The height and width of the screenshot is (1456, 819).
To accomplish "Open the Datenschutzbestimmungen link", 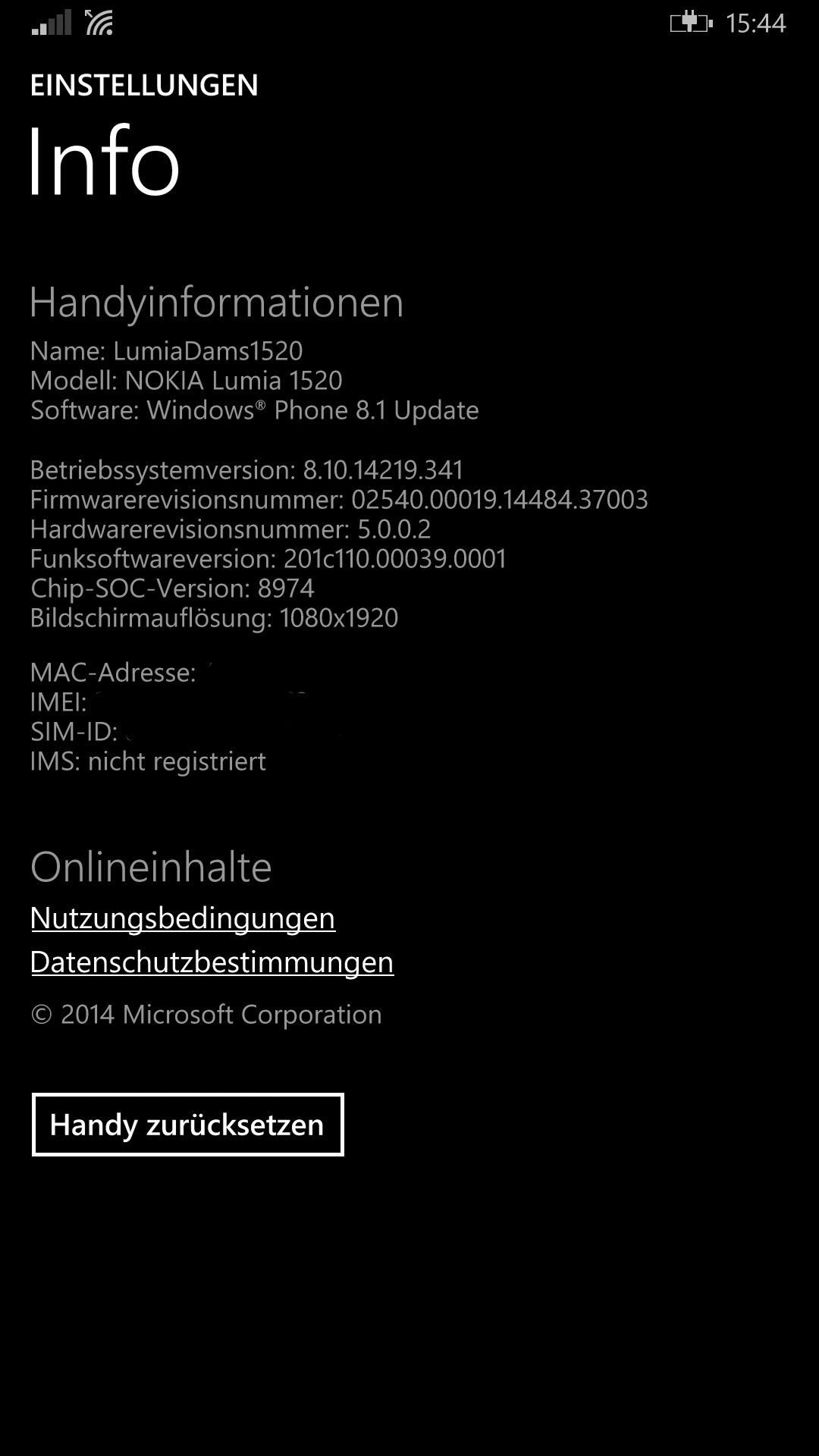I will tap(212, 962).
